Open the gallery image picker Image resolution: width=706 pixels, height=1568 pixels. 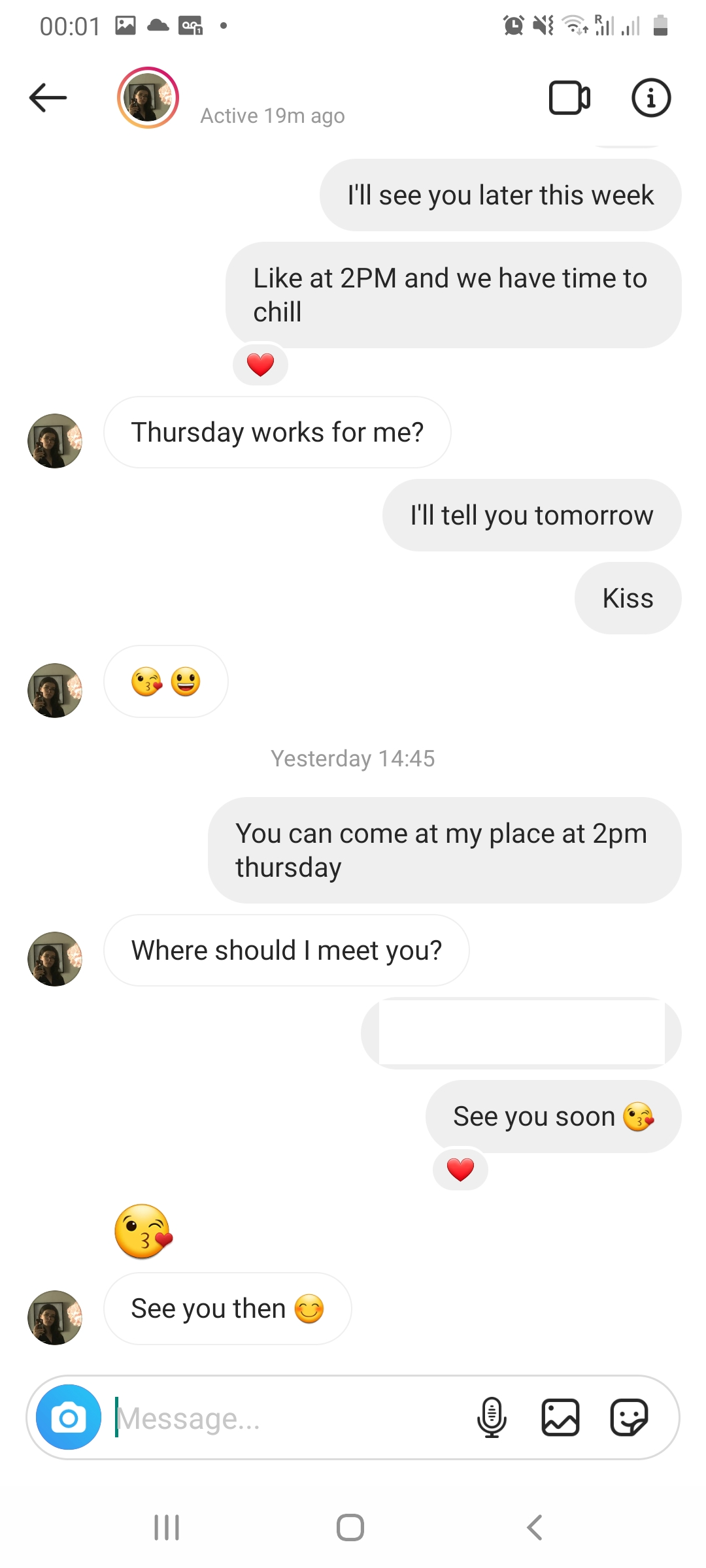coord(561,1418)
